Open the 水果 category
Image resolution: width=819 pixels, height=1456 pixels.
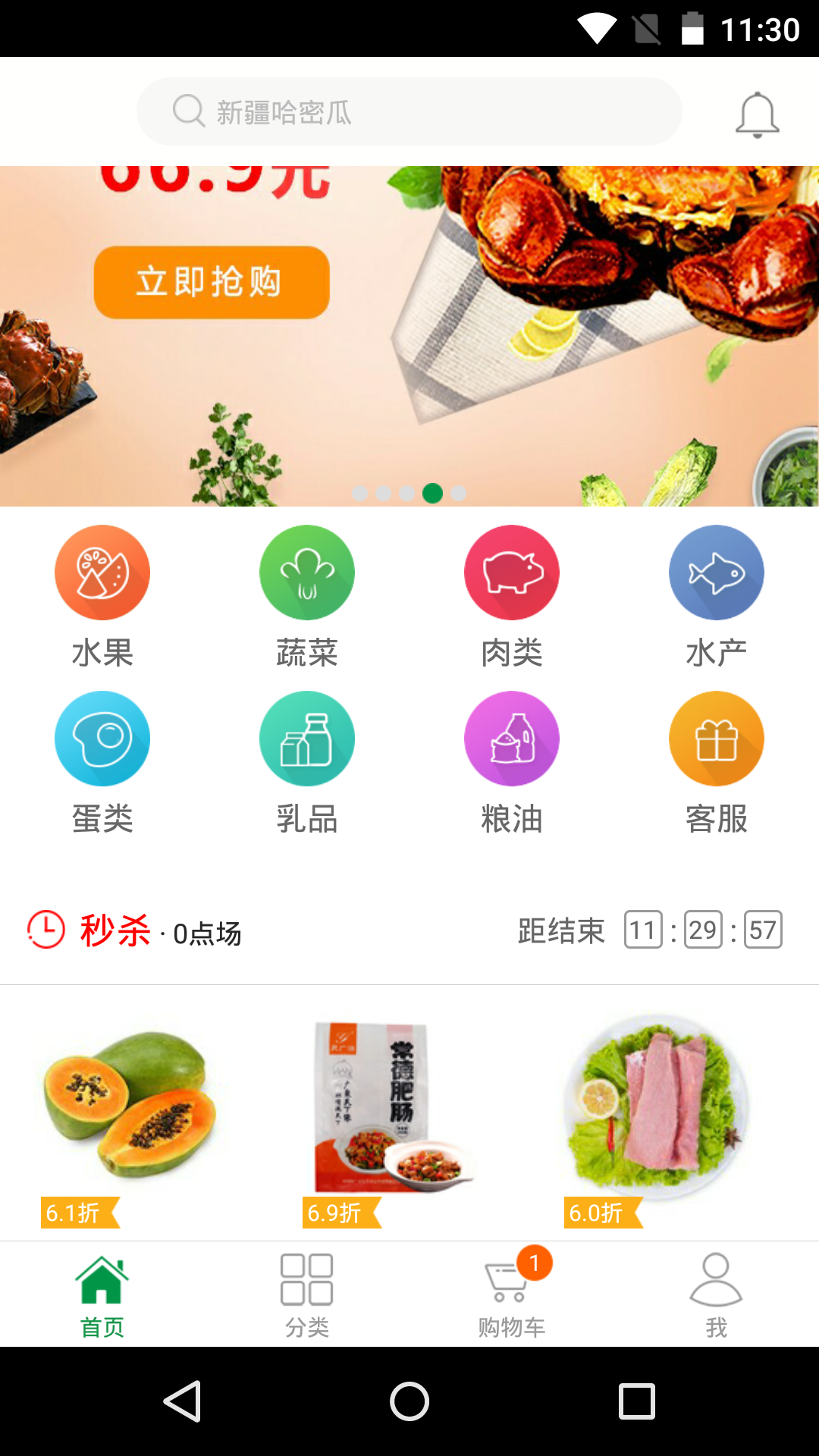[102, 597]
